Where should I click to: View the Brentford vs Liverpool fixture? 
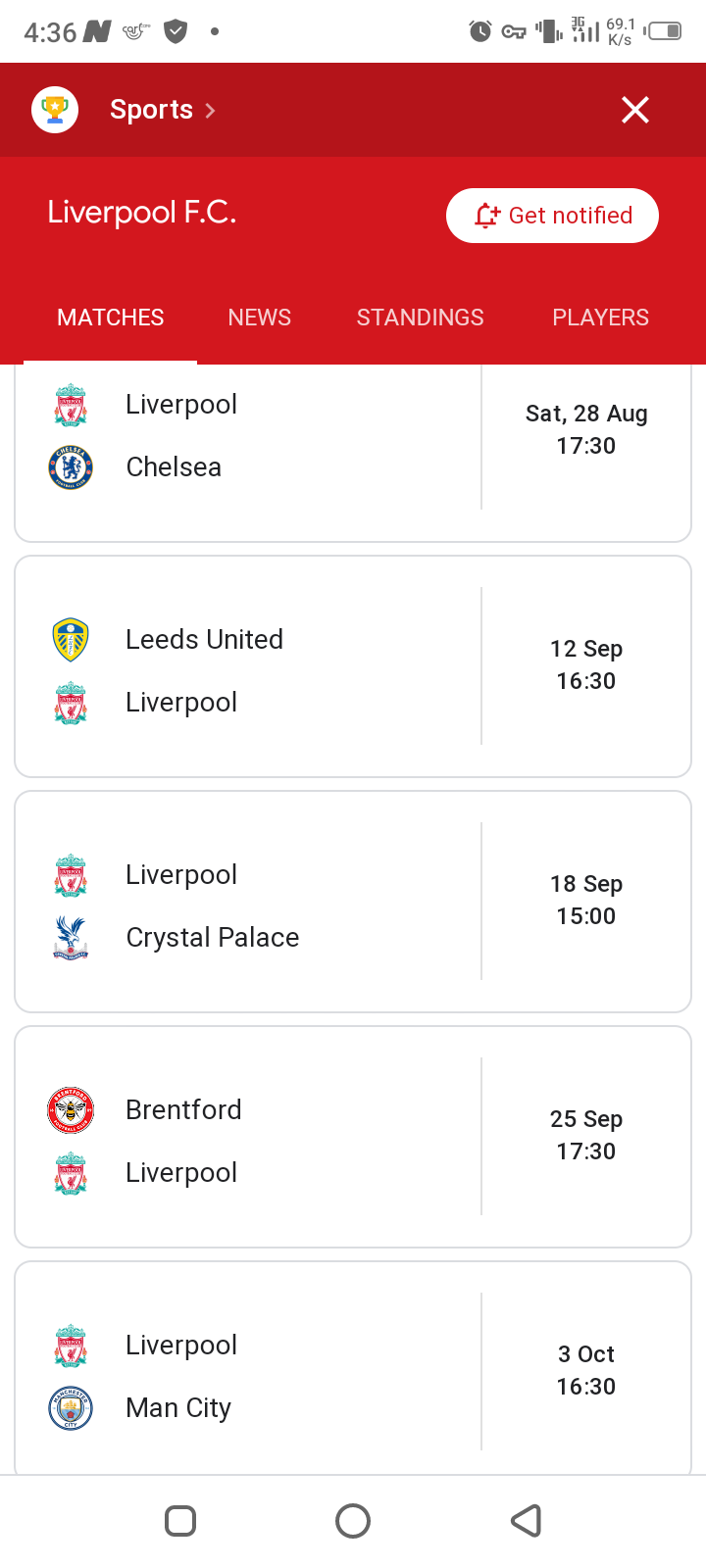pyautogui.click(x=353, y=1137)
